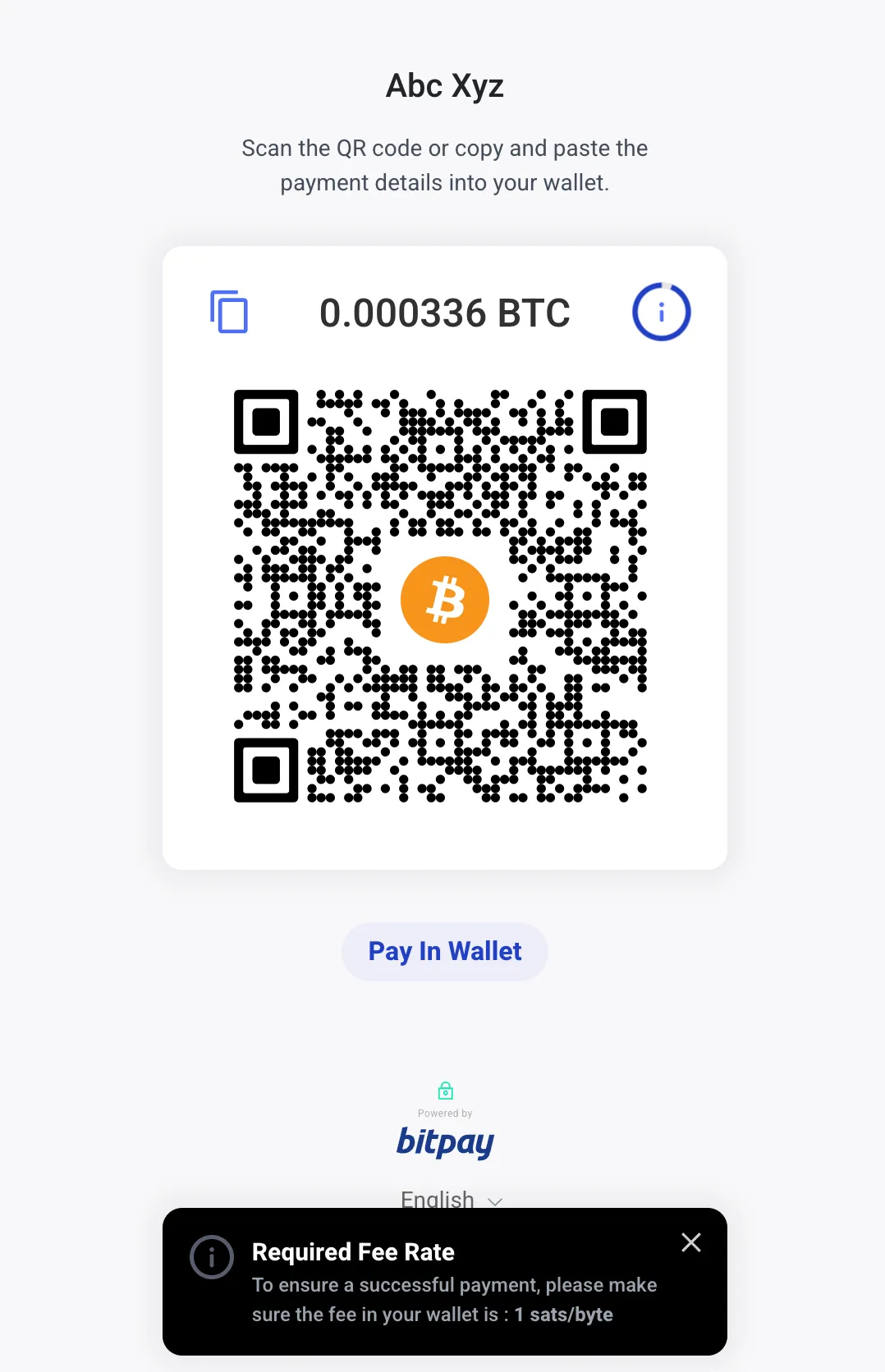Click the copy payment details icon

(x=230, y=312)
